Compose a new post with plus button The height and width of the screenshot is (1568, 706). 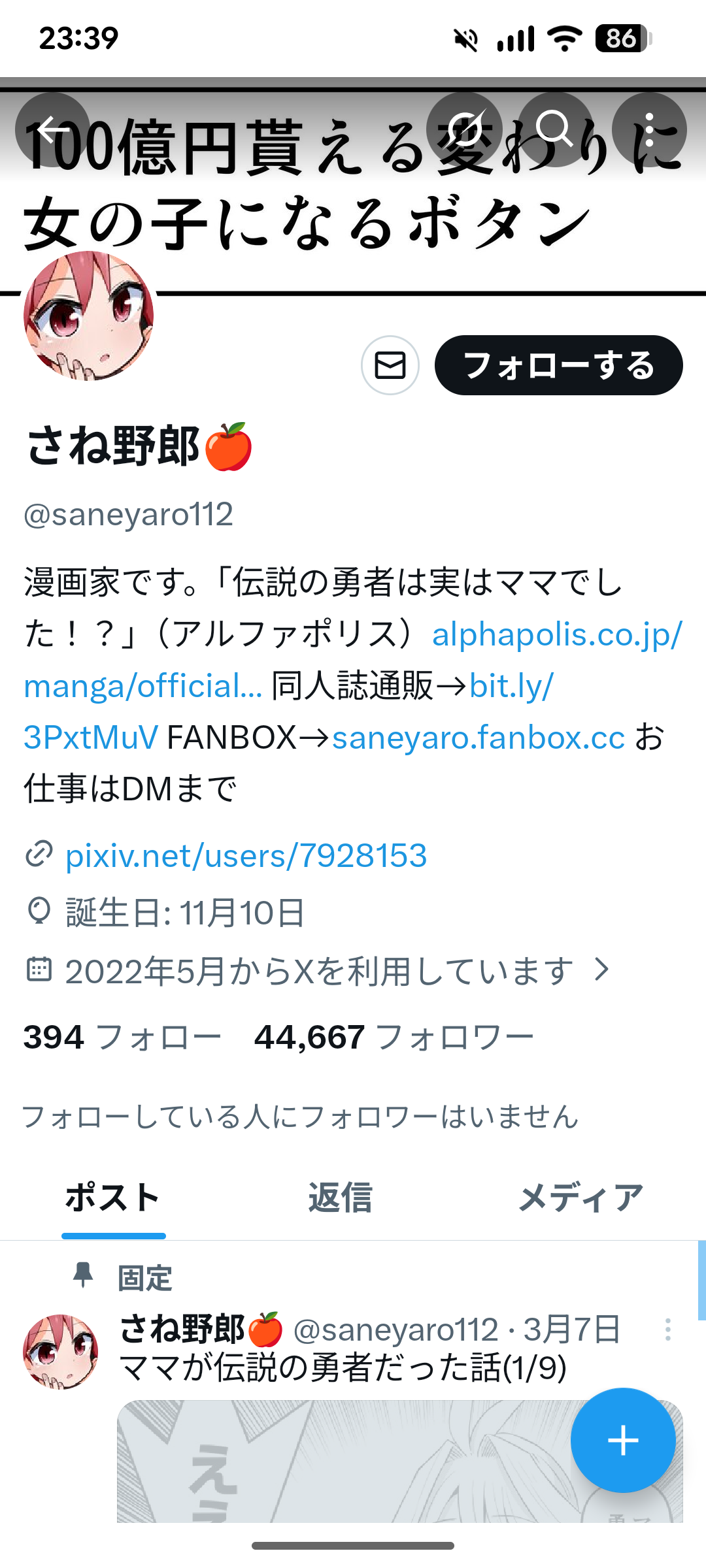(x=622, y=1440)
